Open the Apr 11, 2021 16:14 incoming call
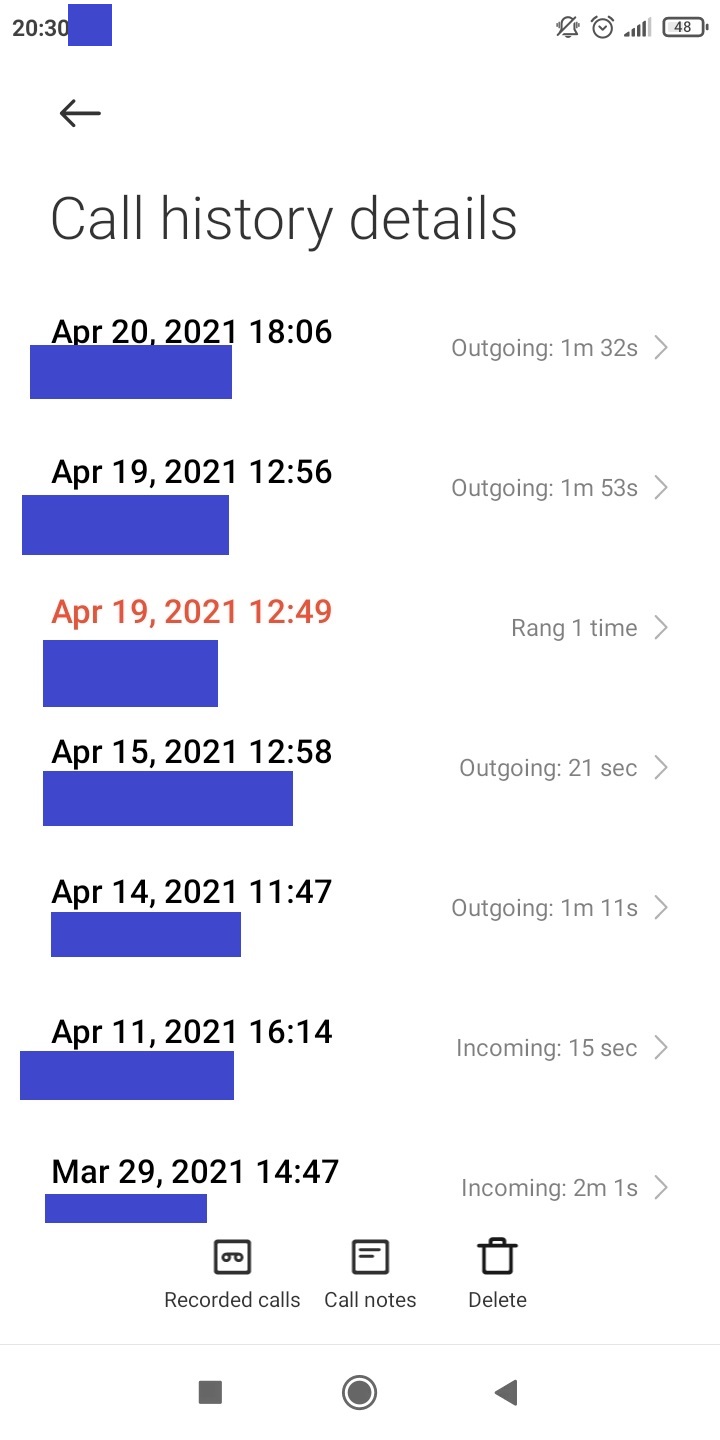Screen dimensions: 720x1440 (360, 1048)
